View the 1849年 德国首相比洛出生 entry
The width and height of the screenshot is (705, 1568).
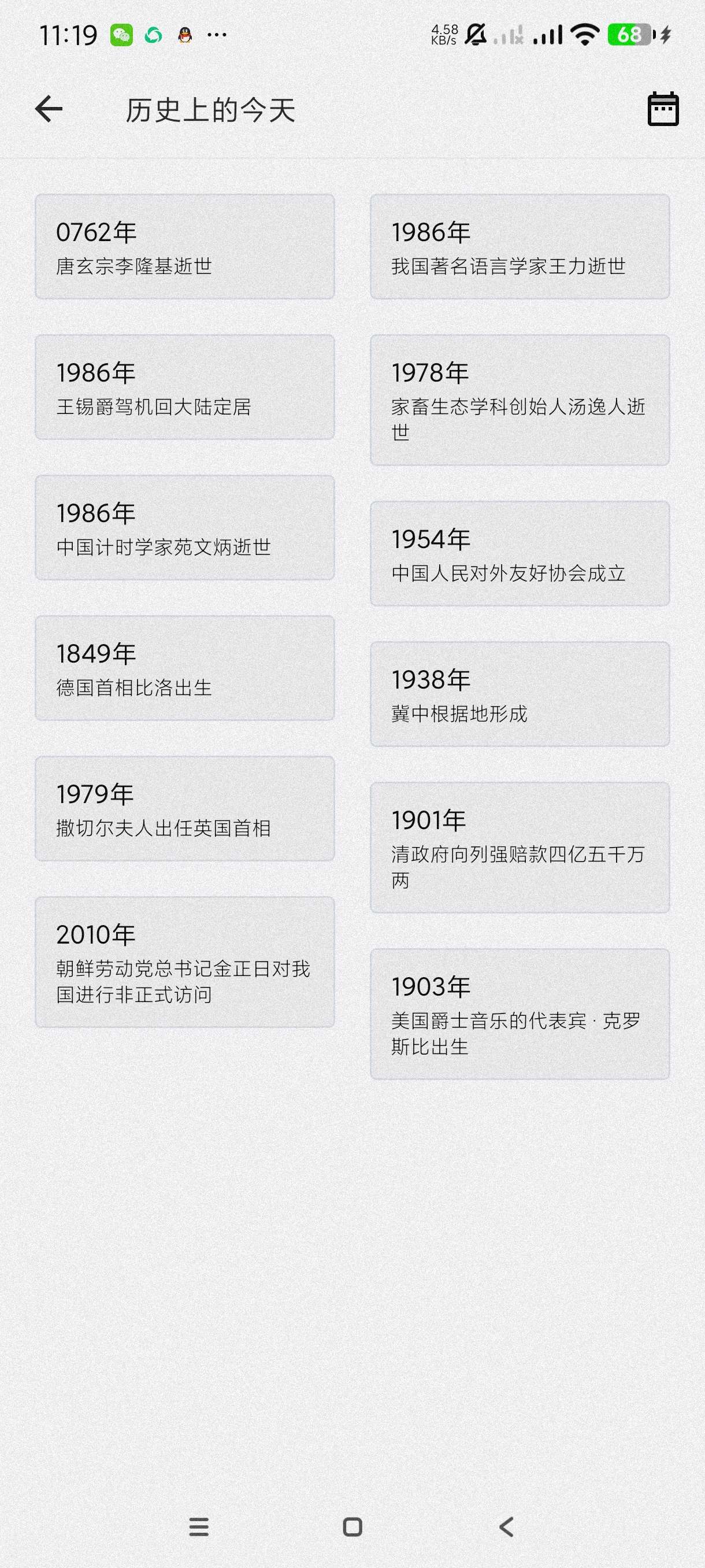(x=184, y=668)
